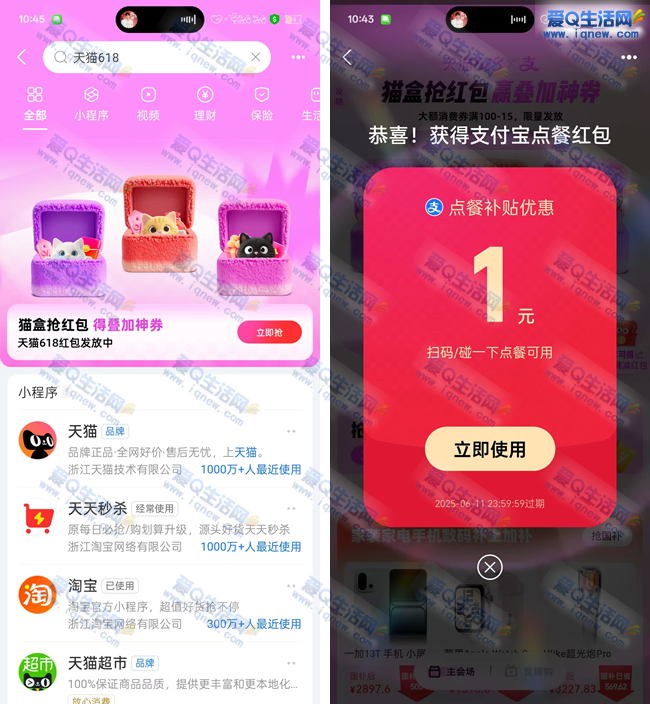Tap 立即抢 on the 猫盒抢红包 banner
This screenshot has height=704, width=650.
click(x=269, y=333)
